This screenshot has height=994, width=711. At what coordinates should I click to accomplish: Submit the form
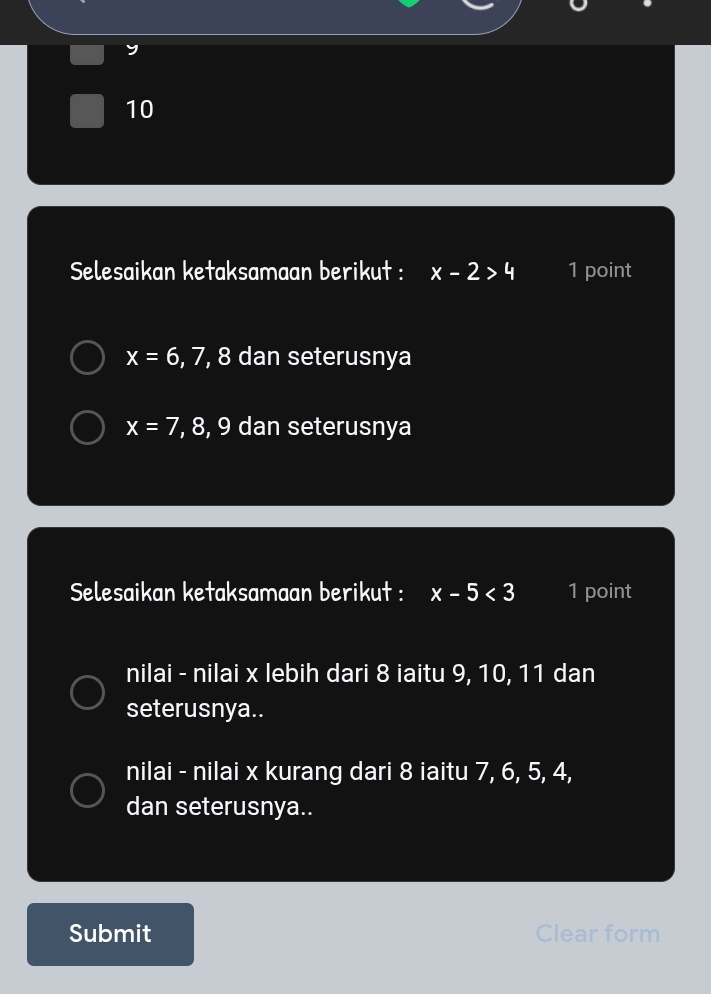click(110, 934)
